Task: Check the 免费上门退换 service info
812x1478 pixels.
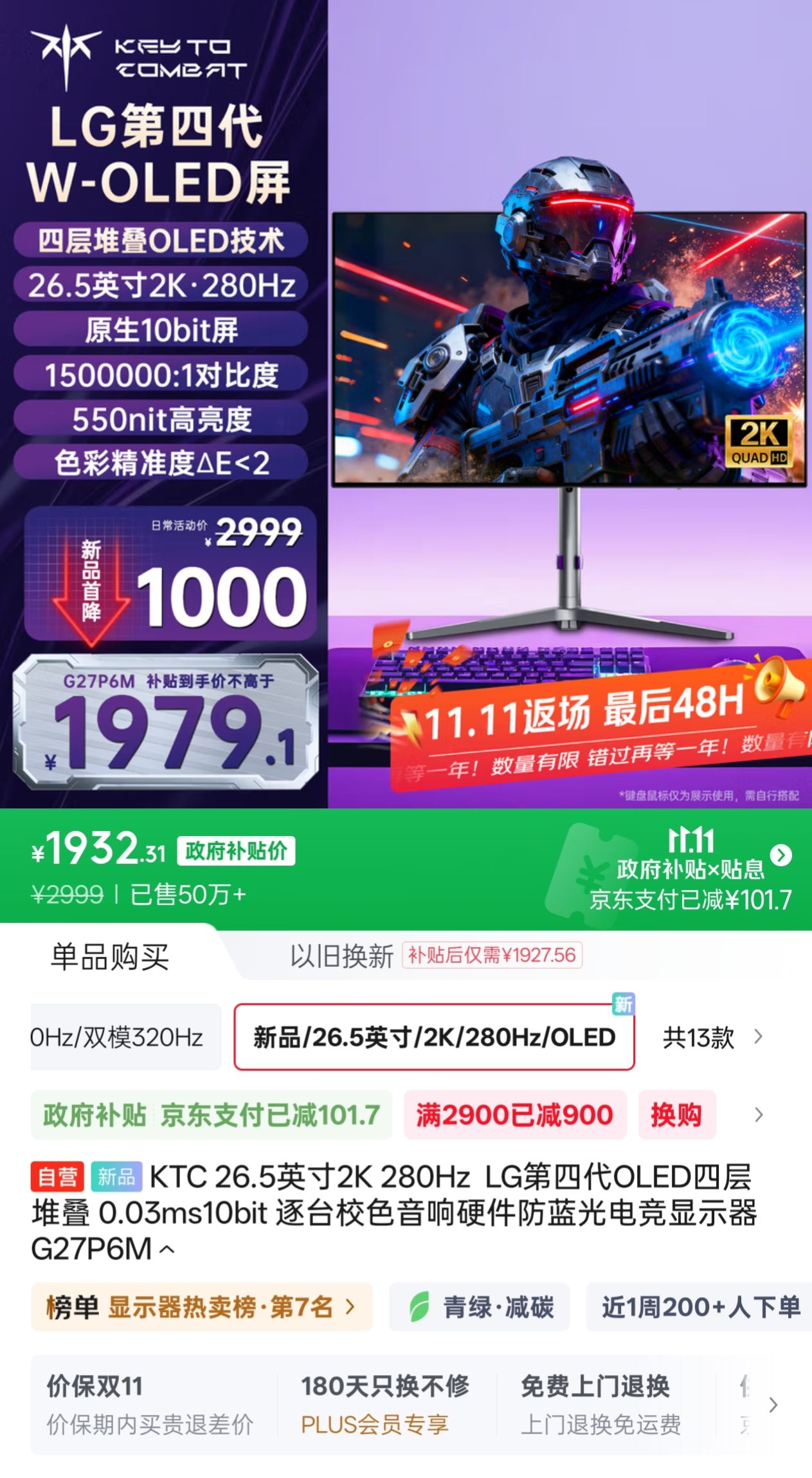Action: tap(600, 1405)
